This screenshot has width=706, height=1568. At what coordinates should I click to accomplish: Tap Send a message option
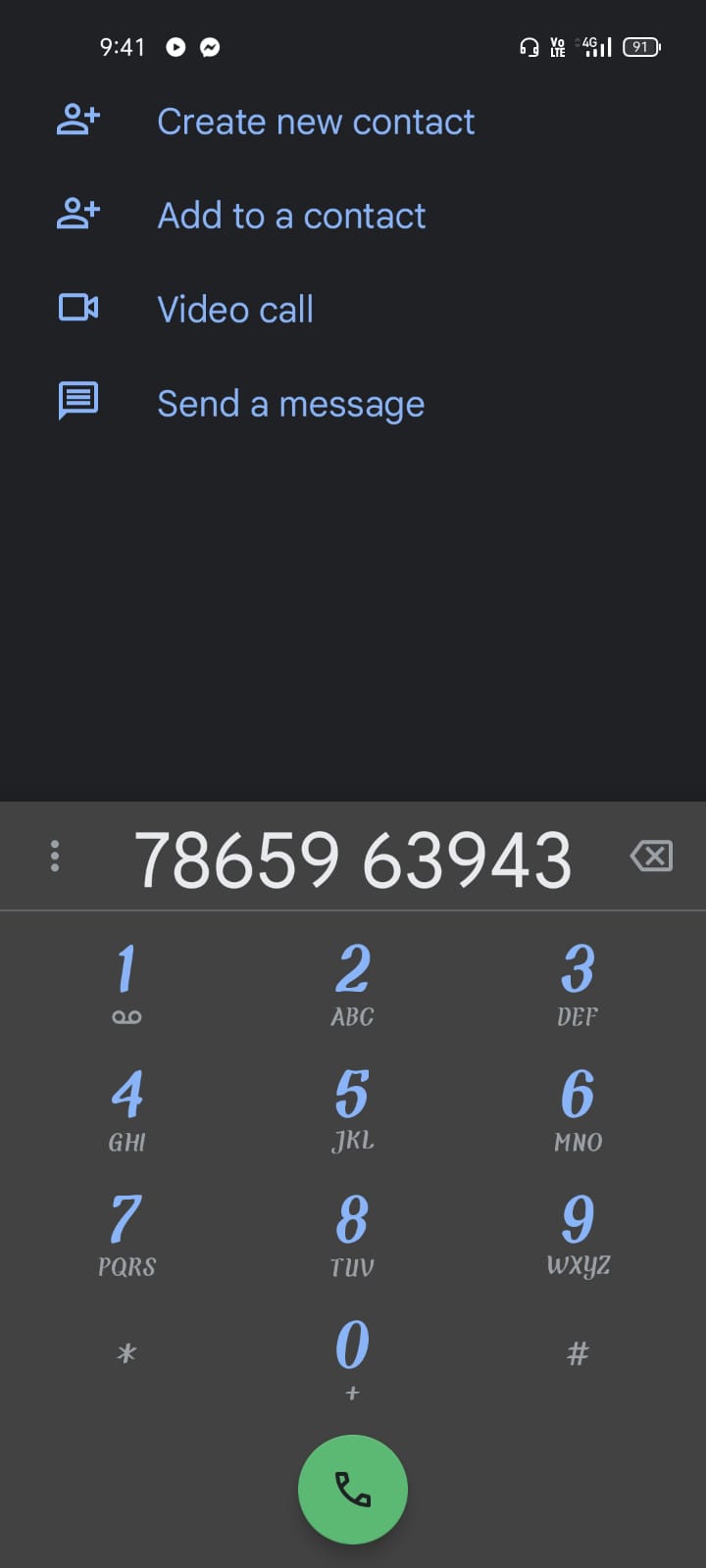pos(290,404)
